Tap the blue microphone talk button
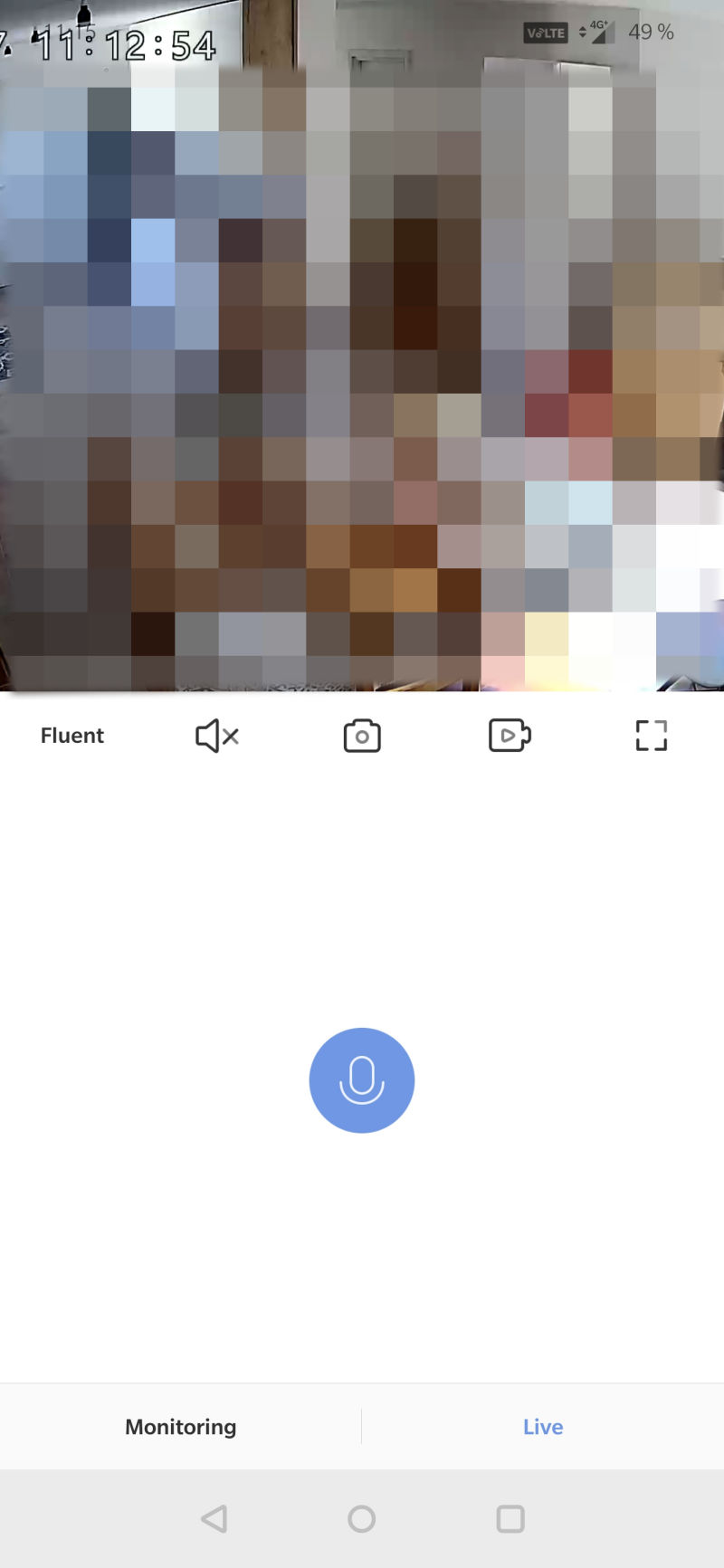 click(362, 1079)
